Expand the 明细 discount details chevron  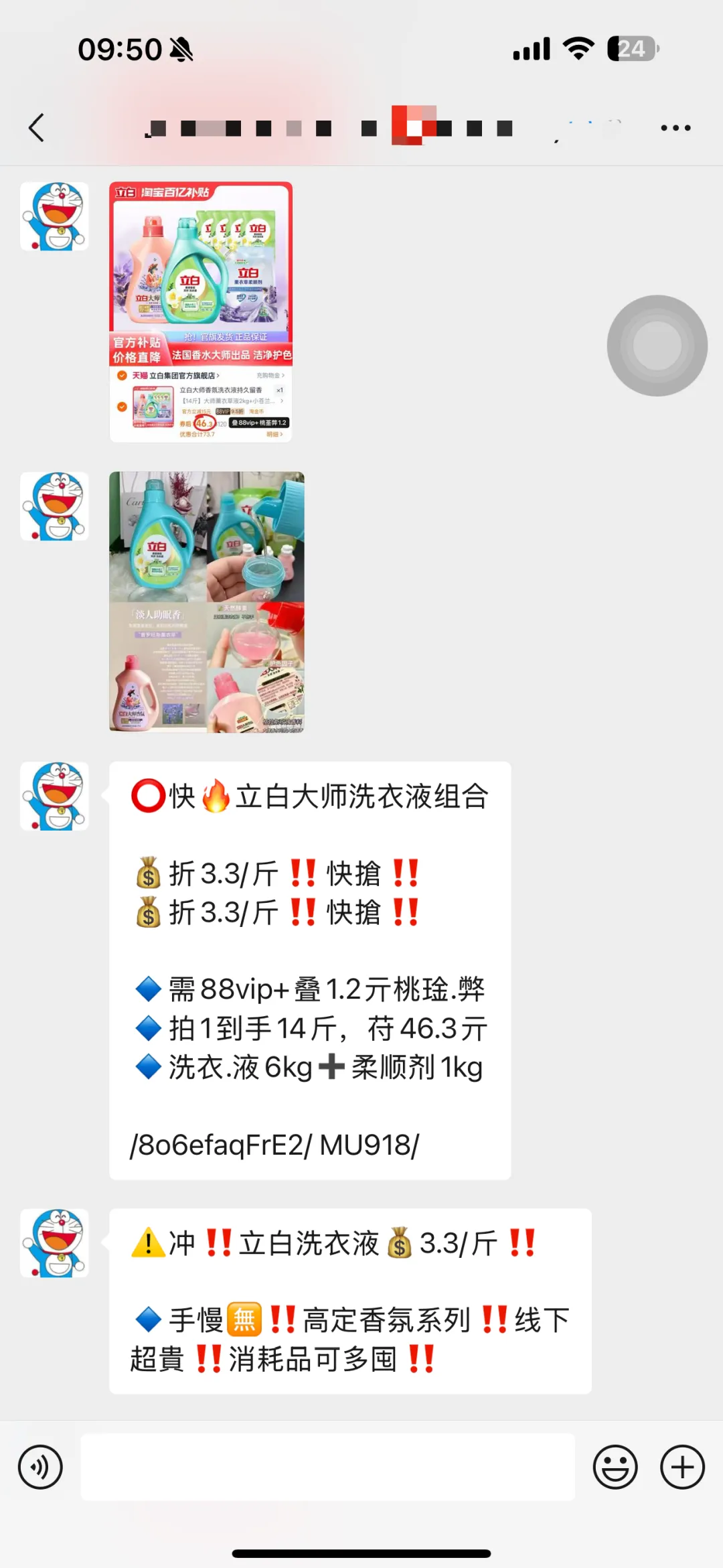click(274, 433)
